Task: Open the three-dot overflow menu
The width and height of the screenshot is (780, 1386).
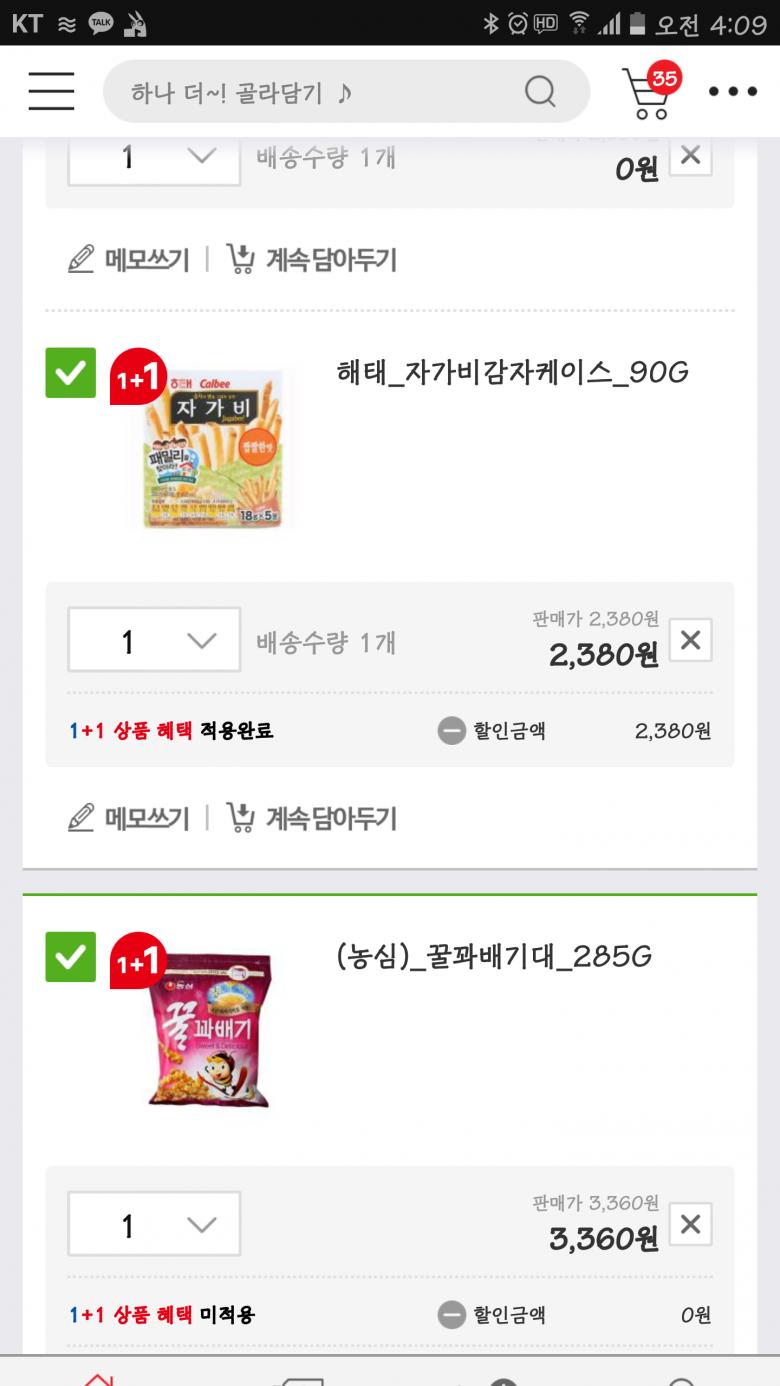Action: coord(733,92)
